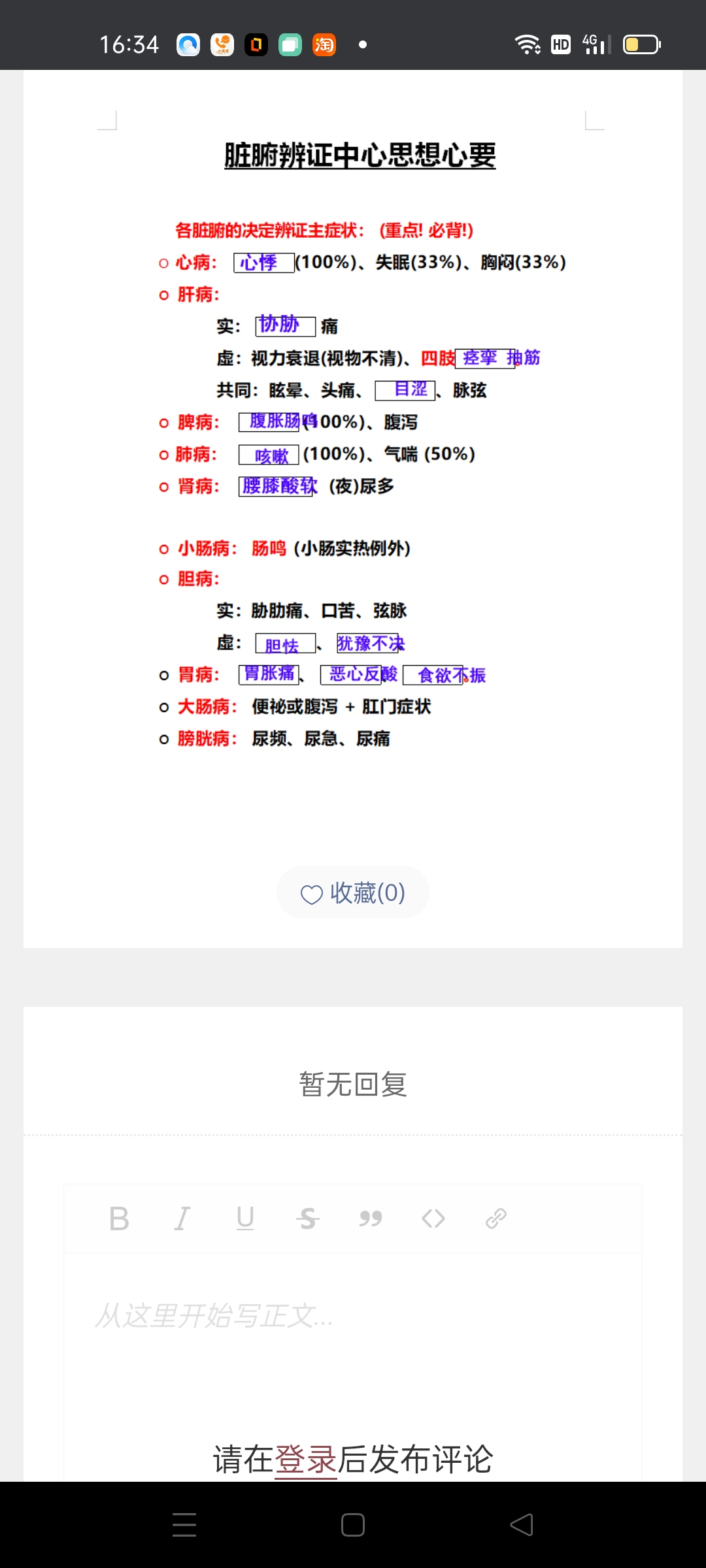Tap the 收藏(0) favorite button
The width and height of the screenshot is (706, 1568).
353,892
